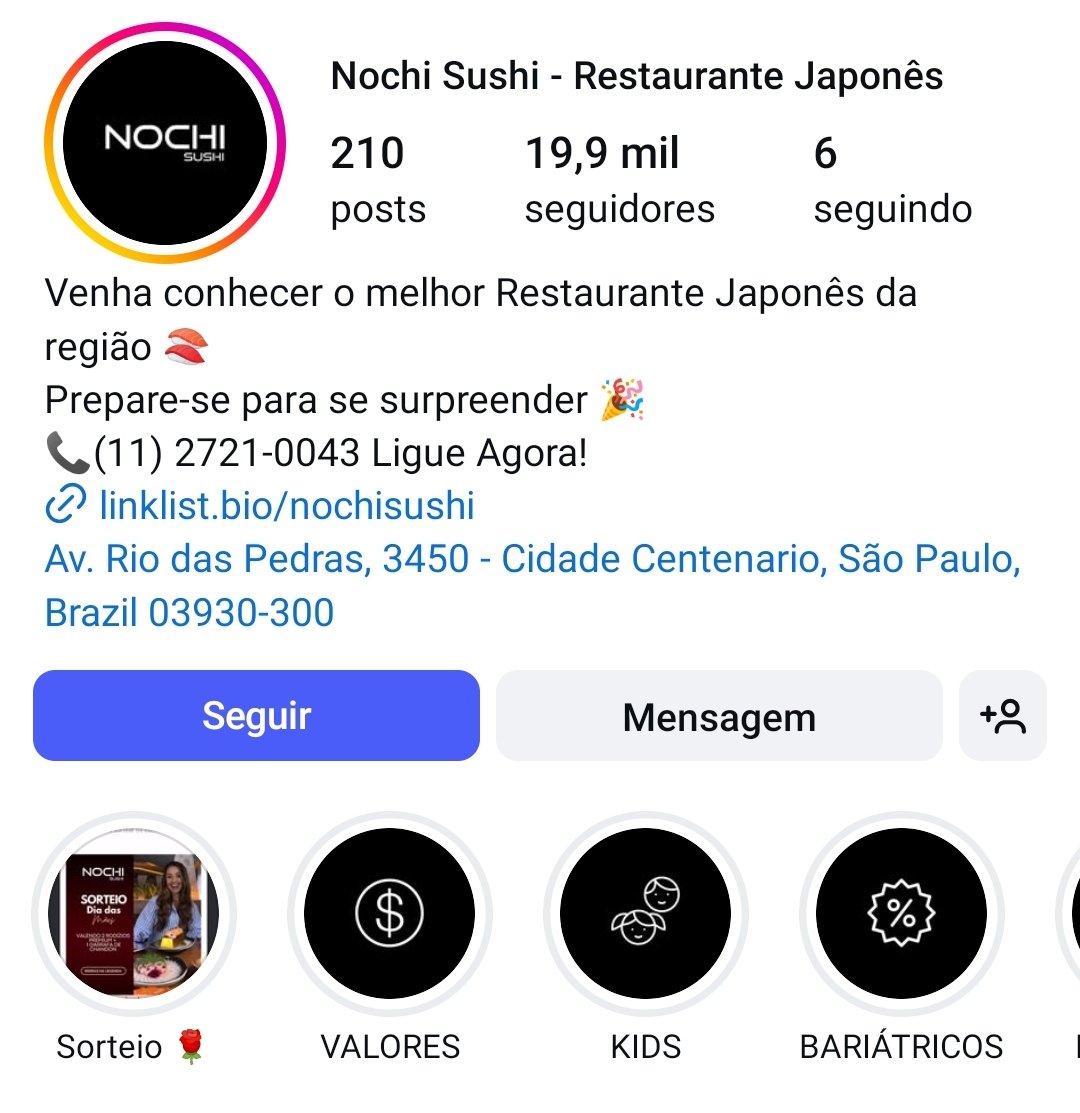The height and width of the screenshot is (1113, 1080).
Task: Open the Av. Rio das Pedras address
Action: 532,585
